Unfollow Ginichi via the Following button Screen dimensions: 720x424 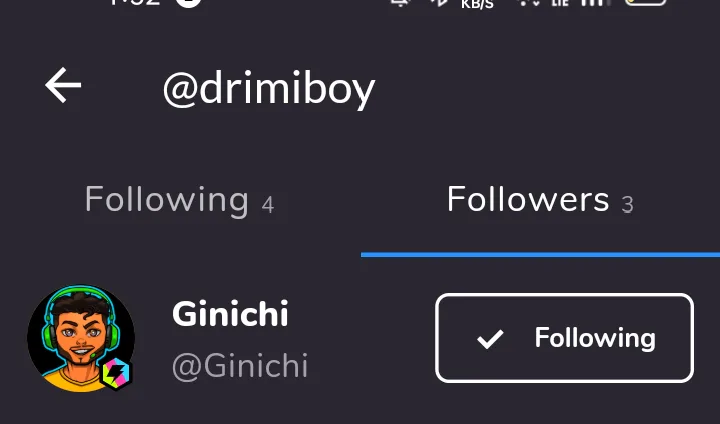[564, 338]
